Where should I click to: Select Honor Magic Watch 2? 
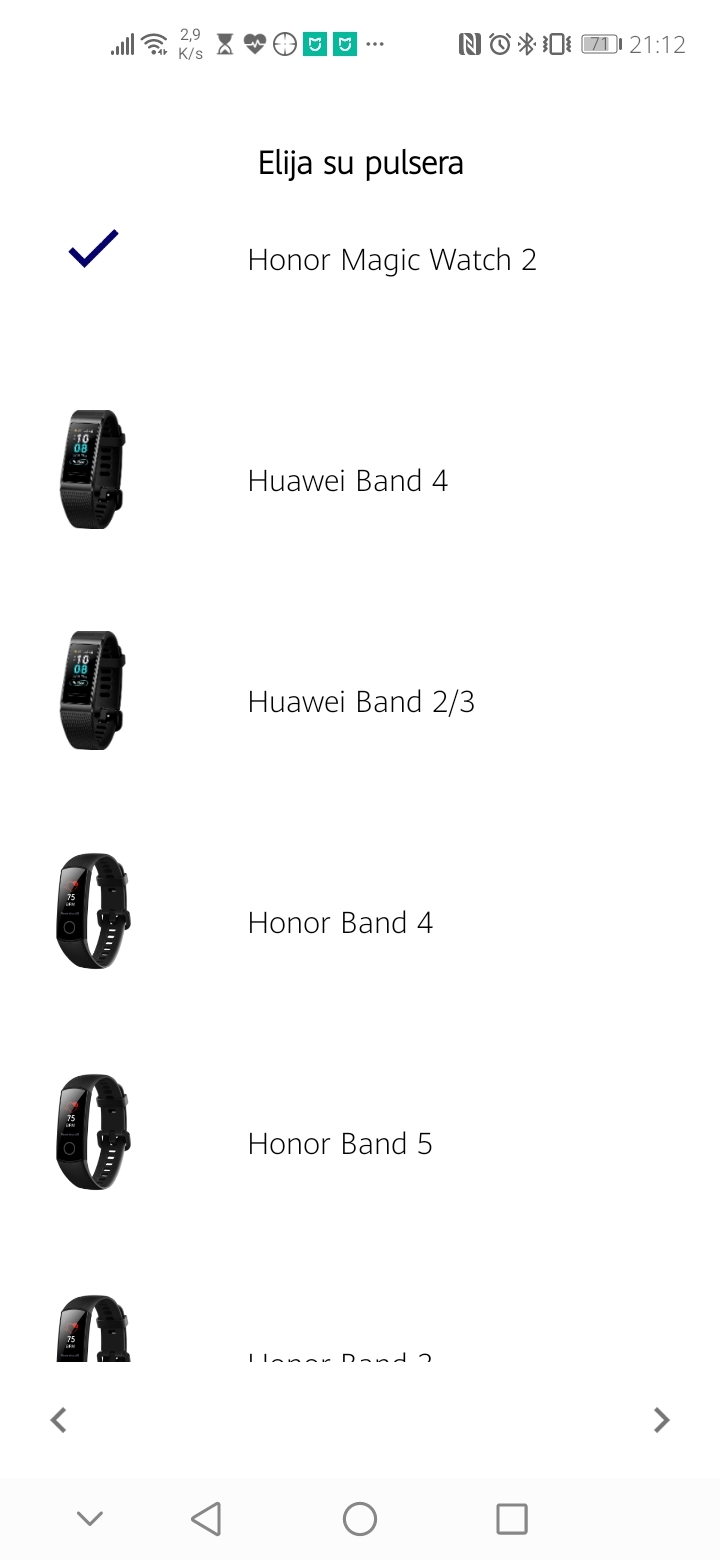pos(391,260)
